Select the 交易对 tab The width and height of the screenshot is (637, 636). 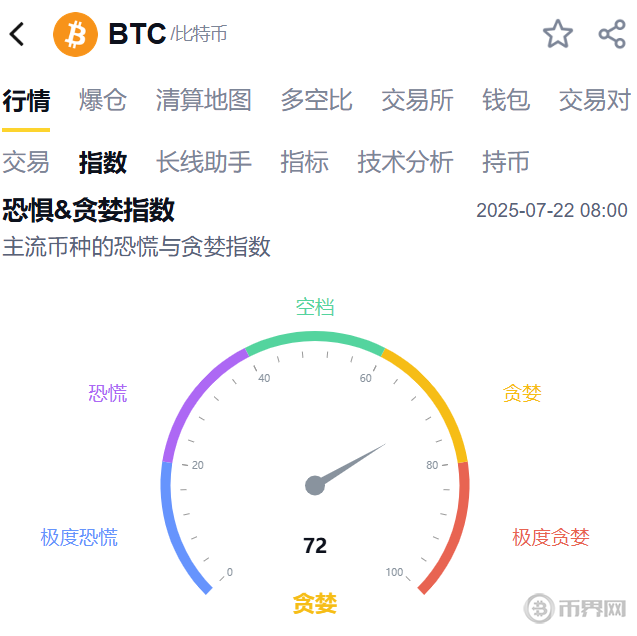(x=594, y=100)
